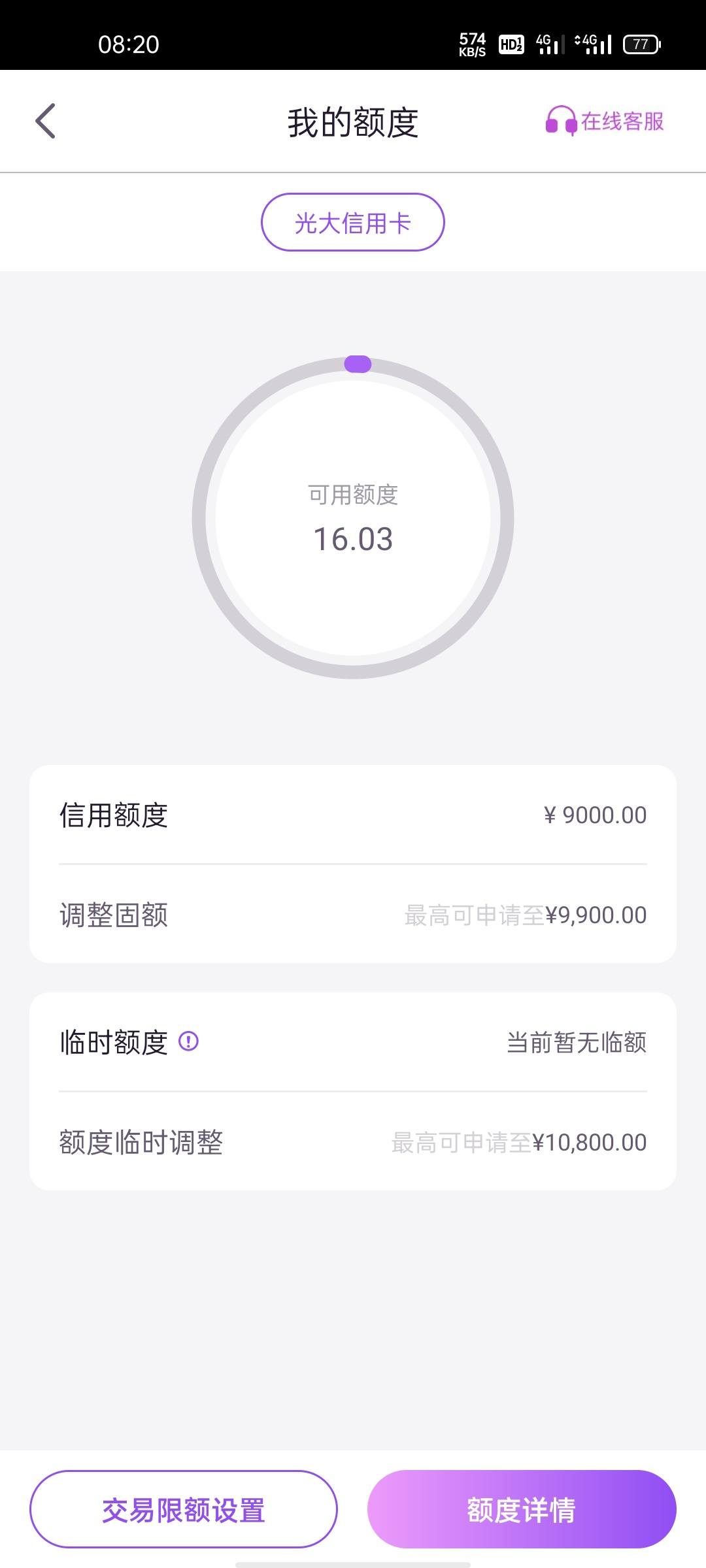Open 交易限额设置 settings
Image resolution: width=706 pixels, height=1568 pixels.
coord(184,1509)
